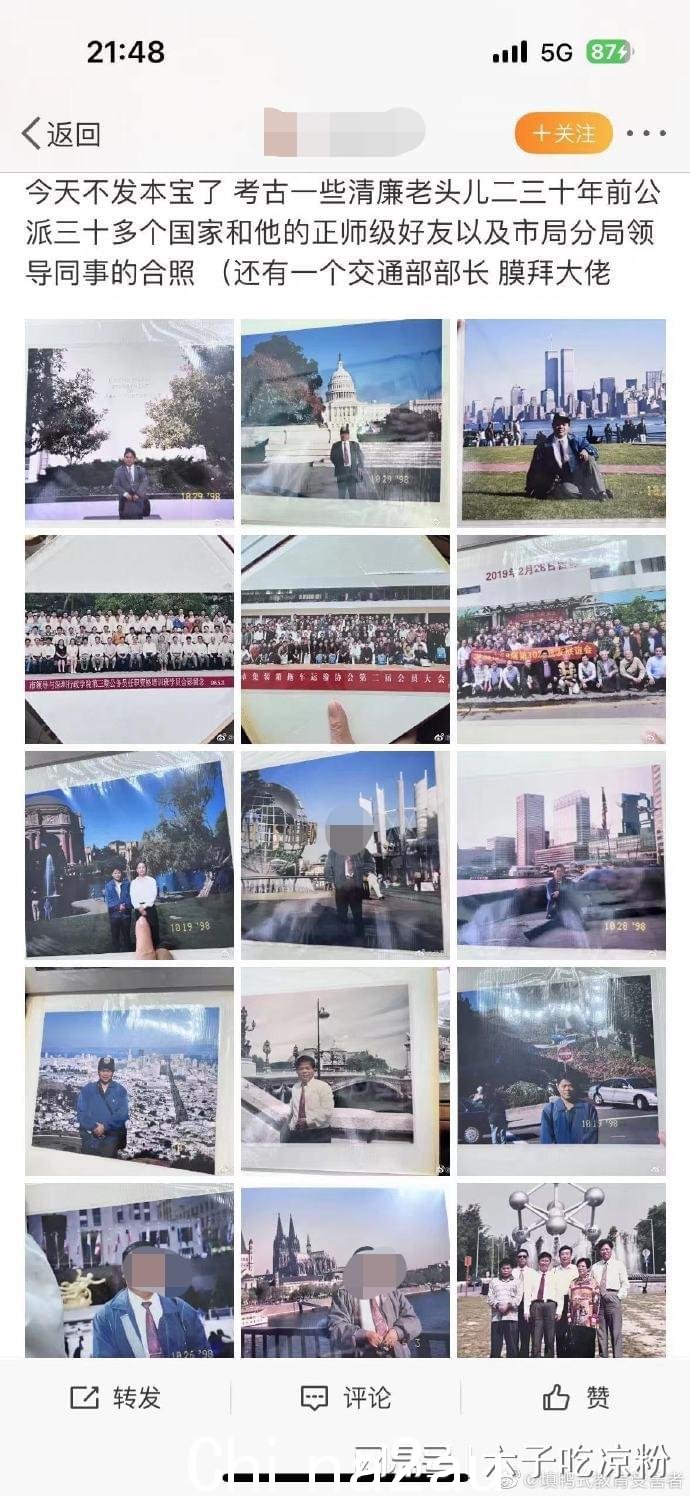Open the 评论 comments section
The image size is (690, 1496).
(x=345, y=1397)
